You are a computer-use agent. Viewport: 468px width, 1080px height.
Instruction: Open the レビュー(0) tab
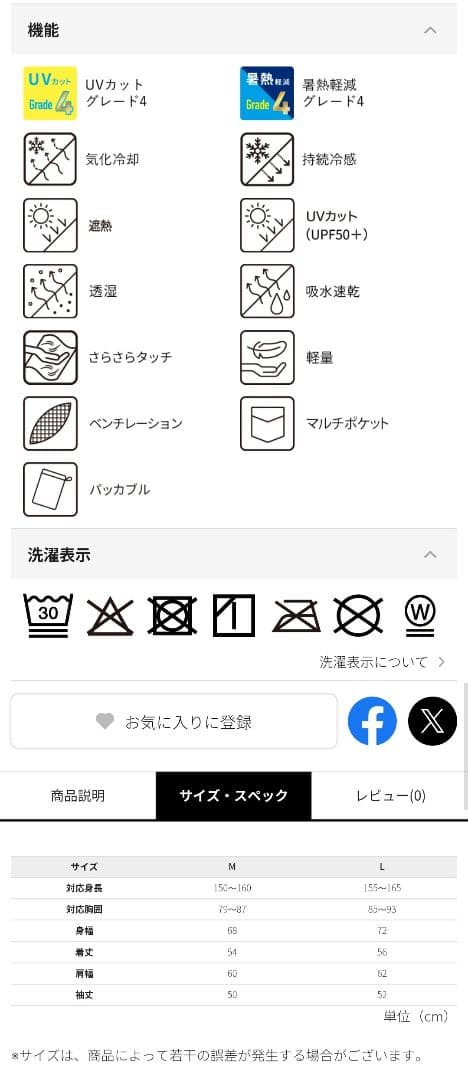[x=390, y=796]
